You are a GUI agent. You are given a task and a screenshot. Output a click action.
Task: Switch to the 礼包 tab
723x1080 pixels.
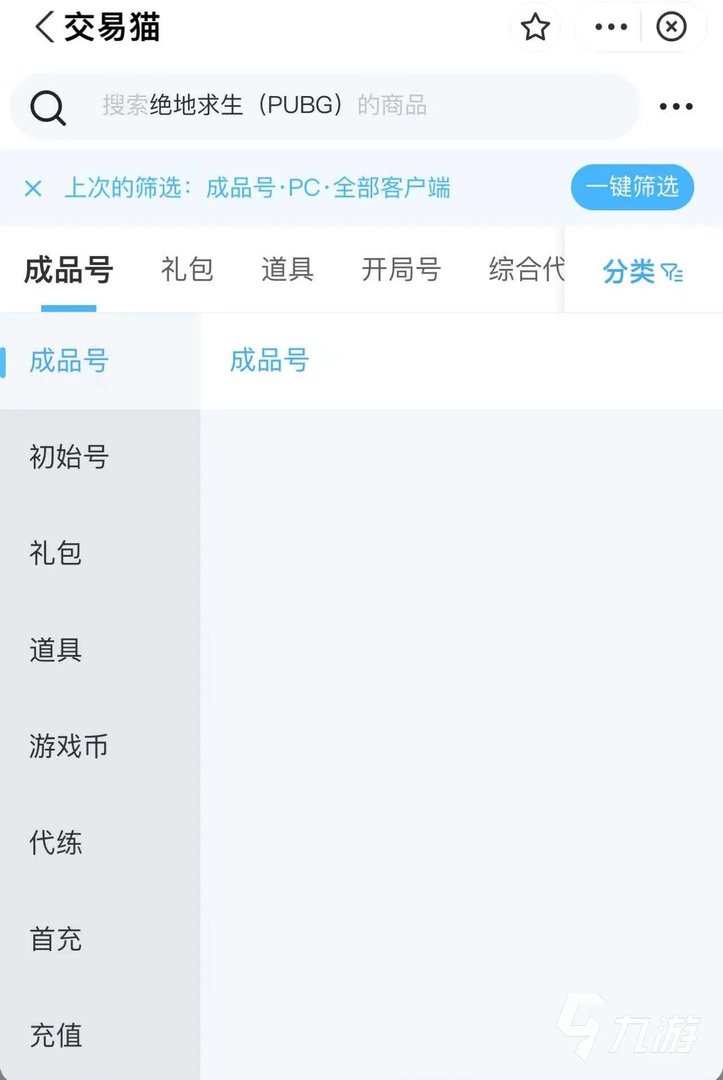point(187,270)
